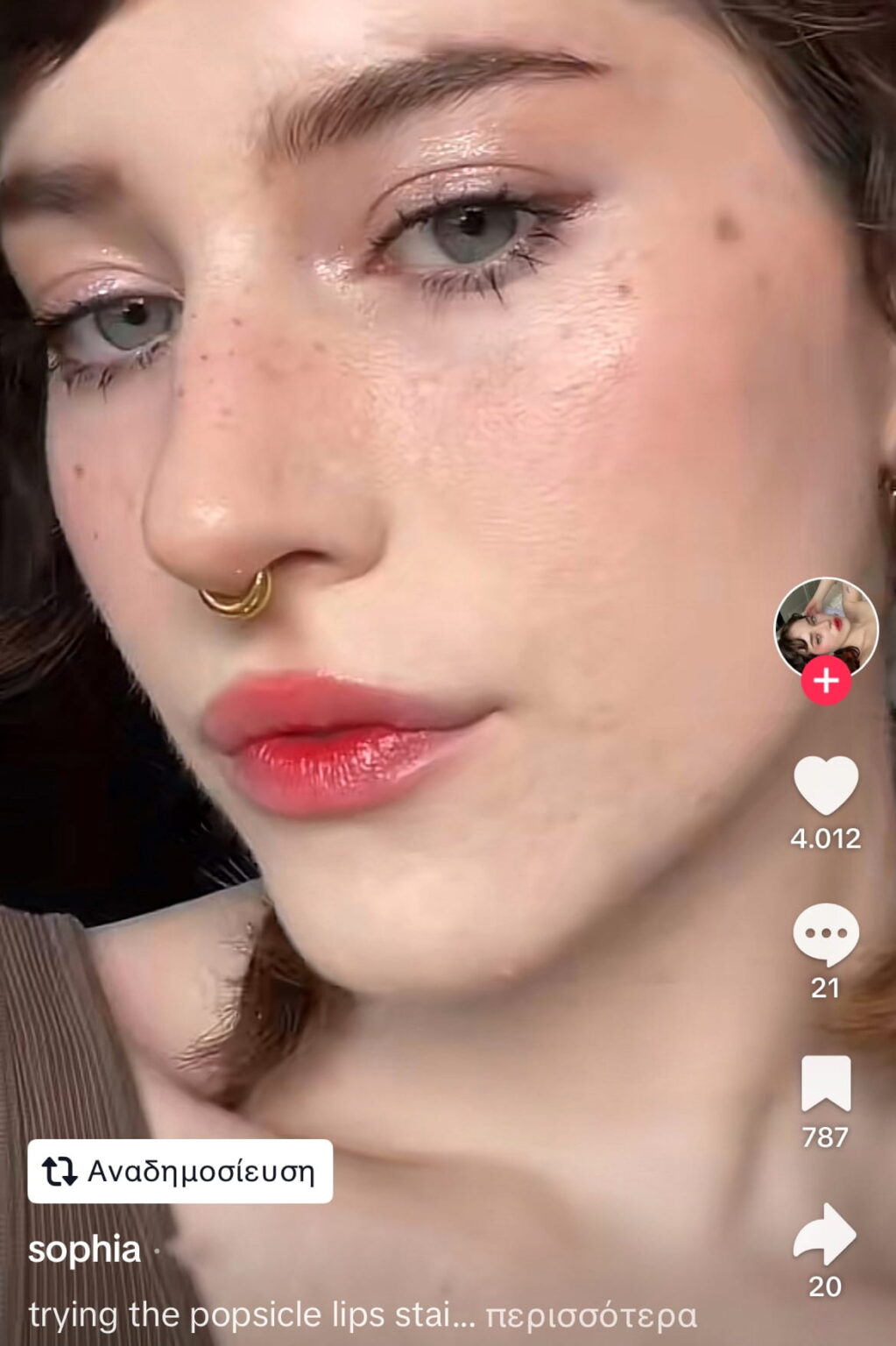This screenshot has width=896, height=1346.
Task: Like this video with the heart
Action: (x=825, y=784)
